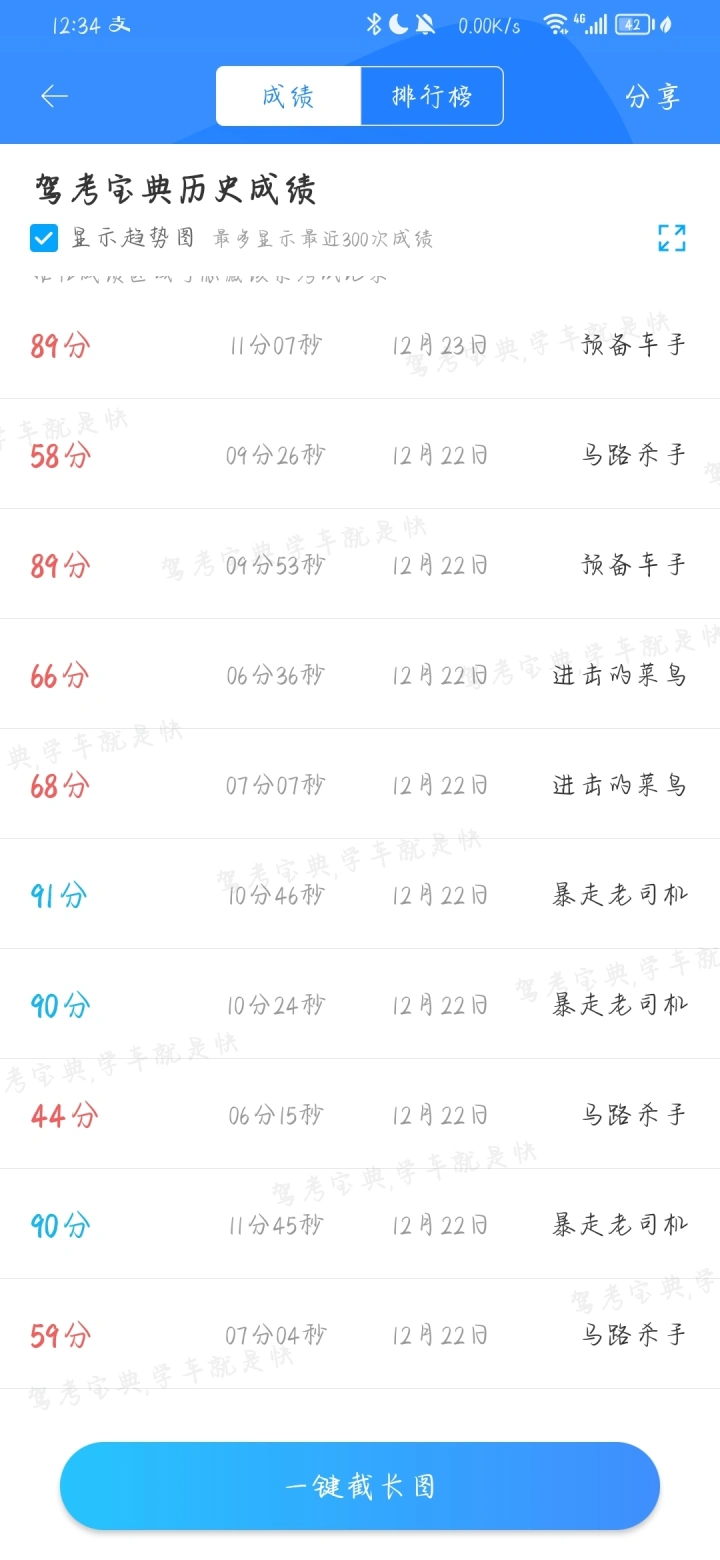
Task: Uncheck the 显示趋势图 checkbox
Action: pos(44,238)
